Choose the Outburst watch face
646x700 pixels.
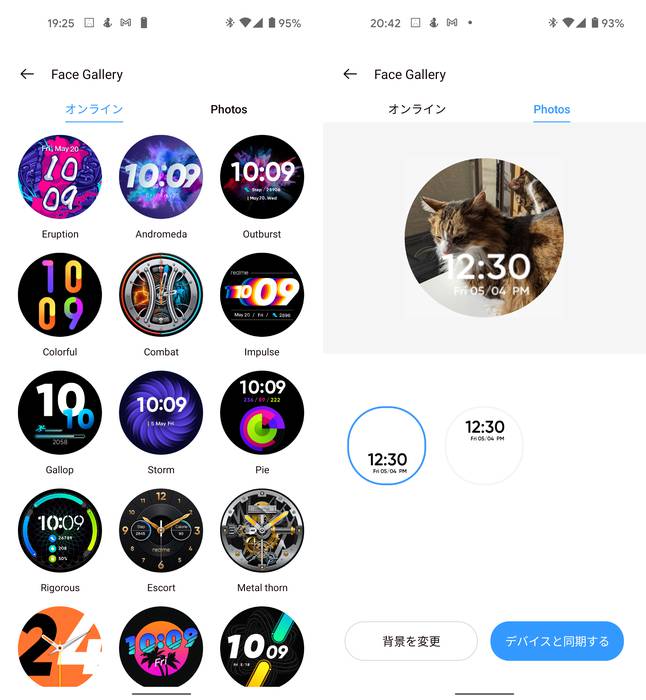click(x=262, y=177)
